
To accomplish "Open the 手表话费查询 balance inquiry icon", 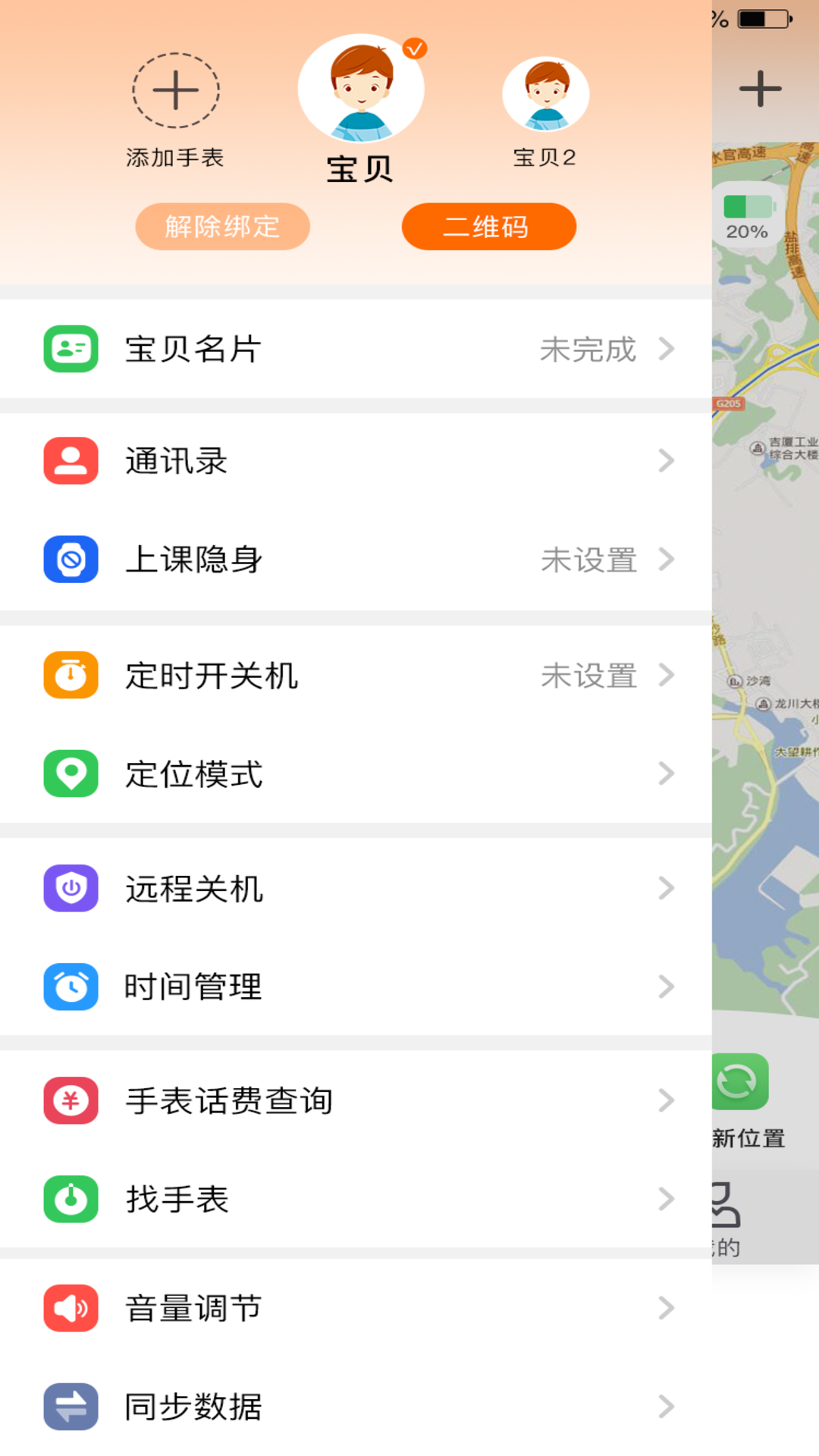I will 70,1101.
